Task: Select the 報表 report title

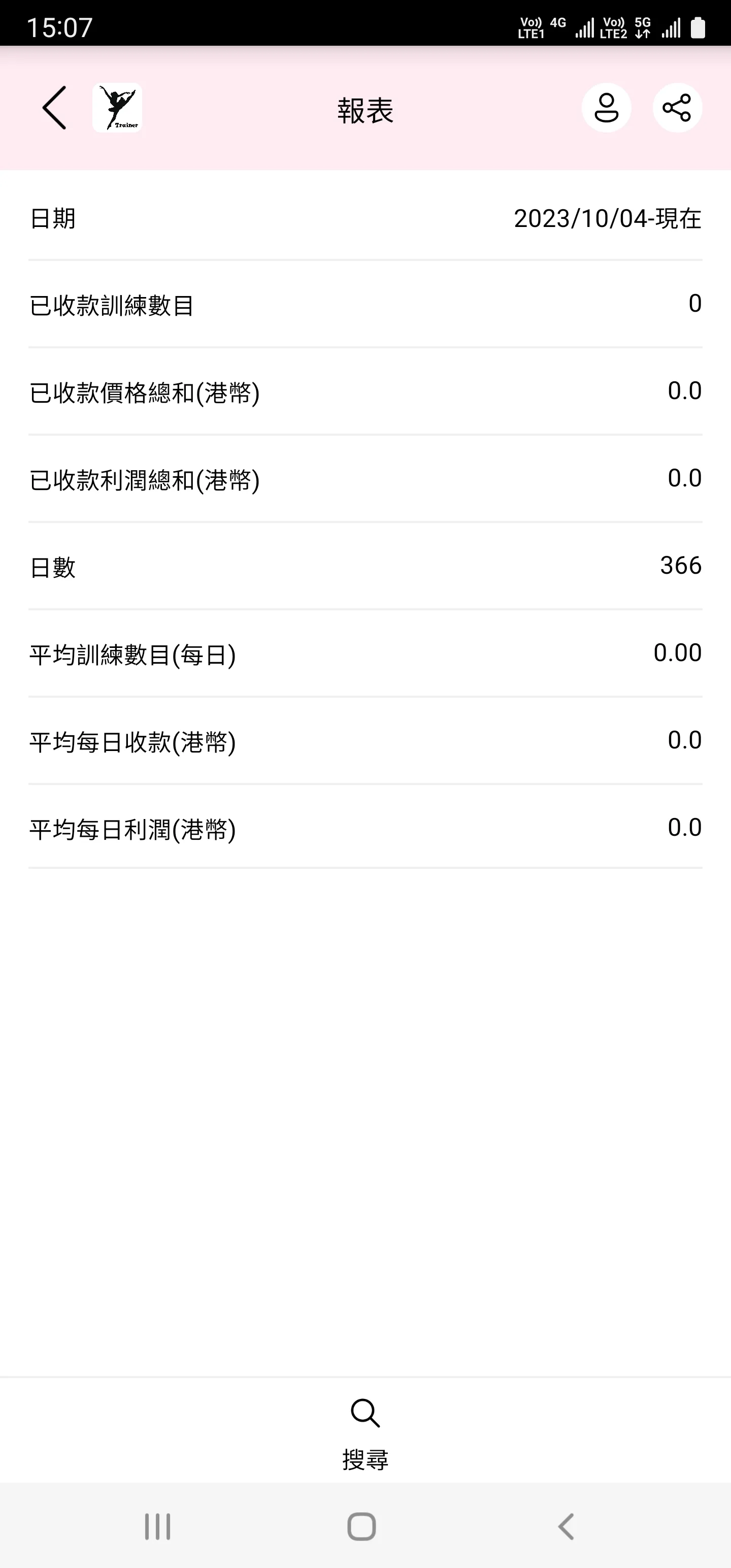Action: click(364, 110)
